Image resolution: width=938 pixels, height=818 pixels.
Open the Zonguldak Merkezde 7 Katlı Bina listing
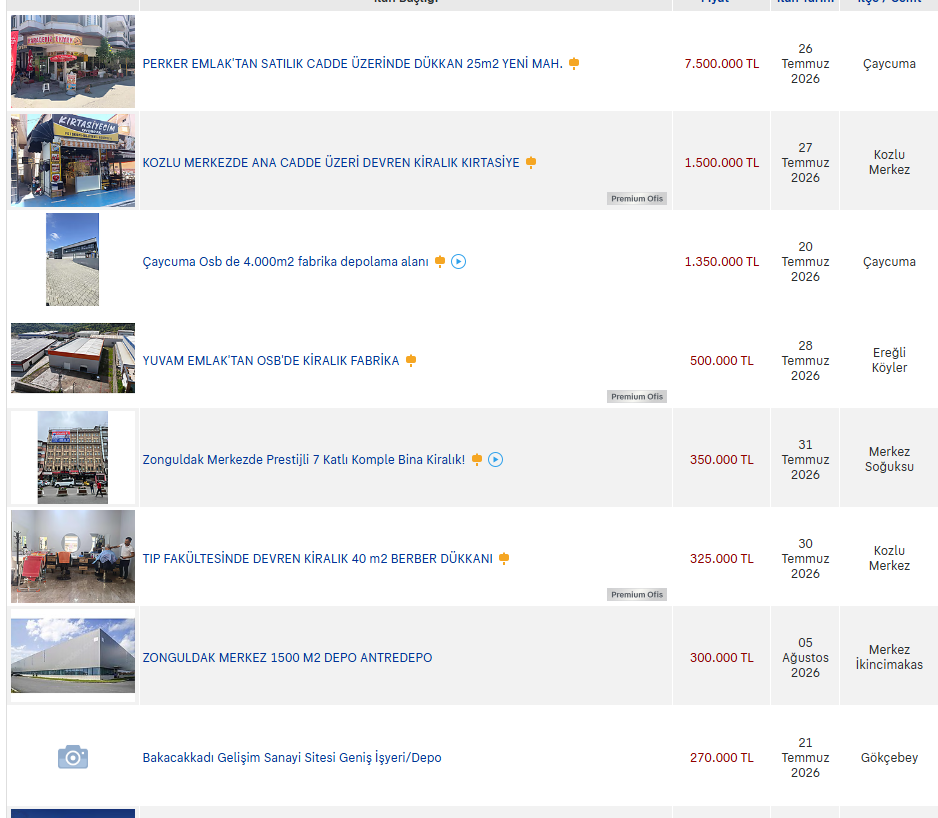[x=303, y=460]
